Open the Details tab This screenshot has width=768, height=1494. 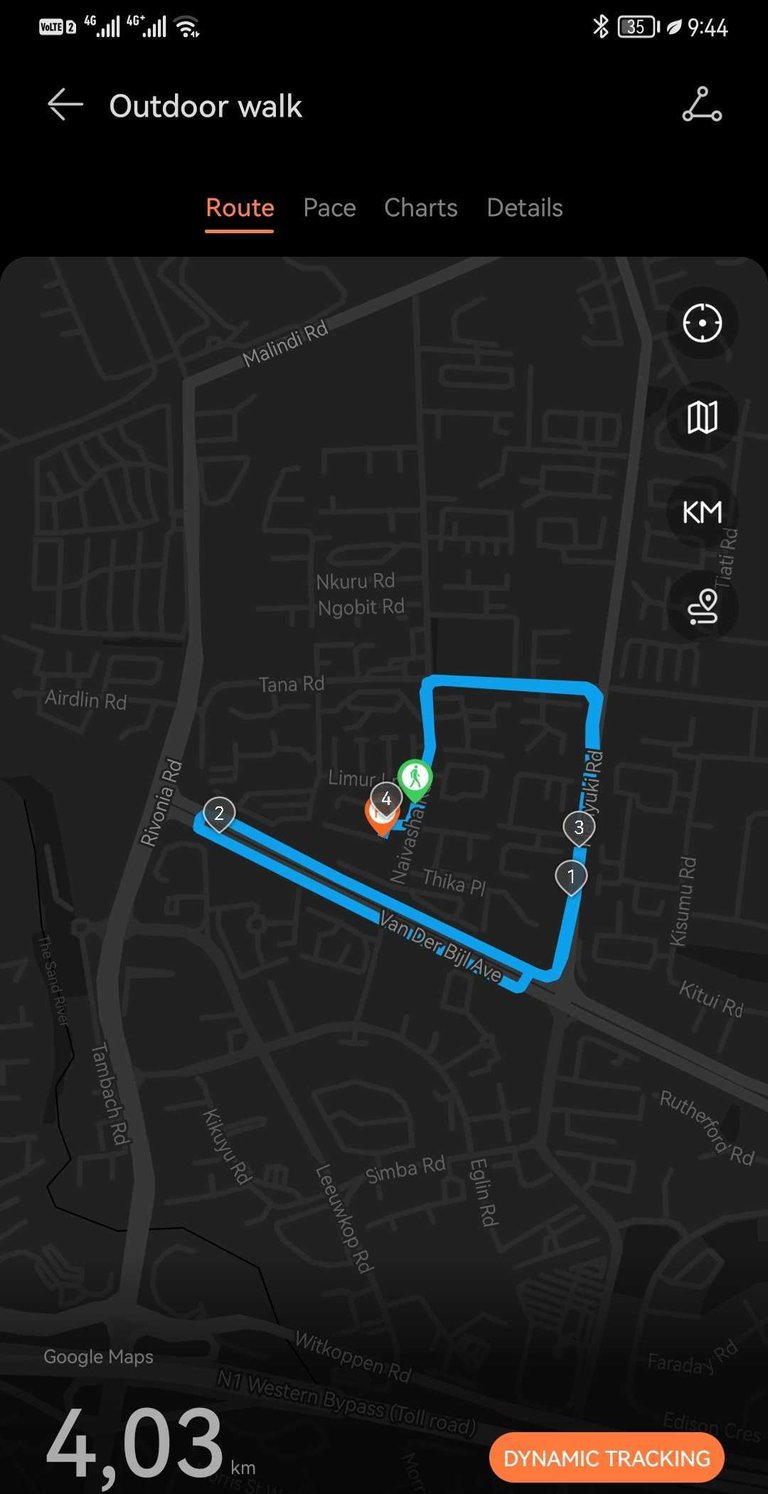(524, 208)
